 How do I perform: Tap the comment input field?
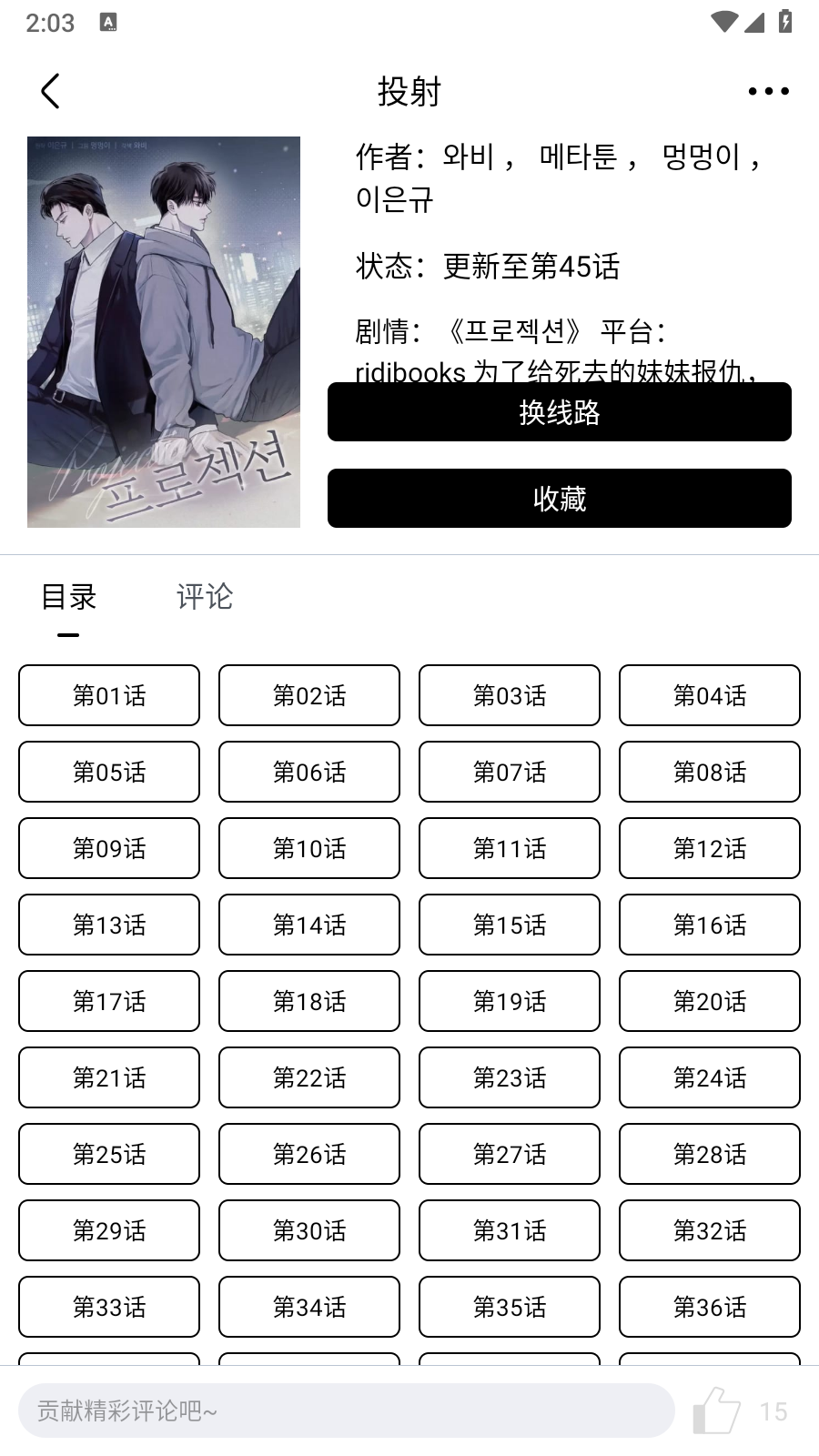(346, 1410)
